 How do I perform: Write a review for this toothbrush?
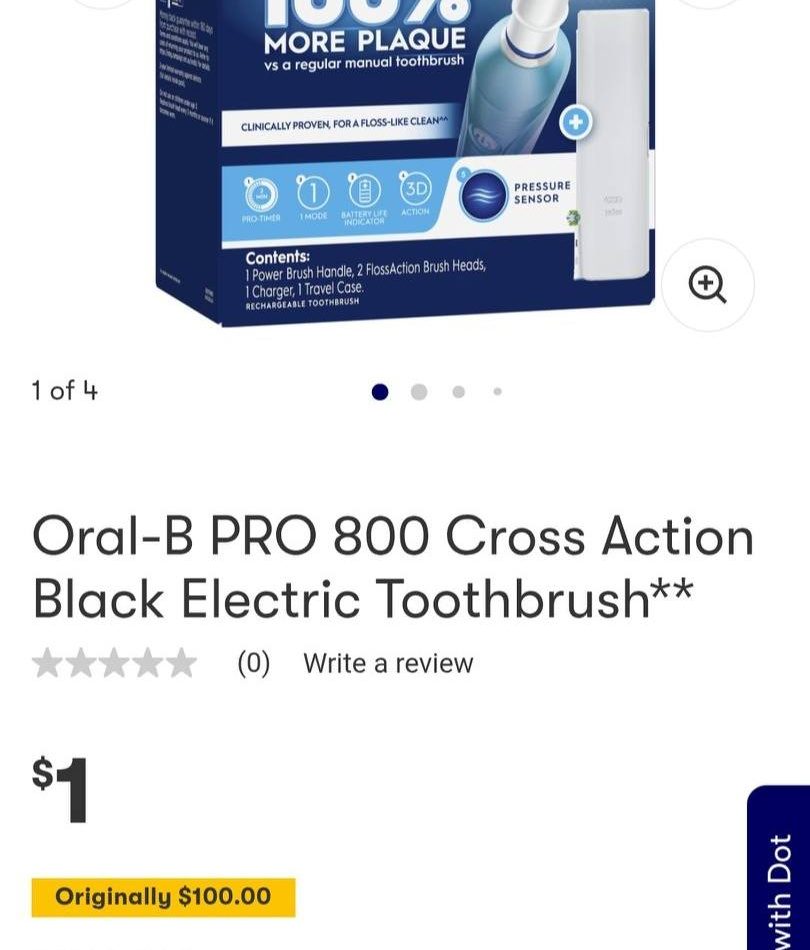click(x=388, y=663)
